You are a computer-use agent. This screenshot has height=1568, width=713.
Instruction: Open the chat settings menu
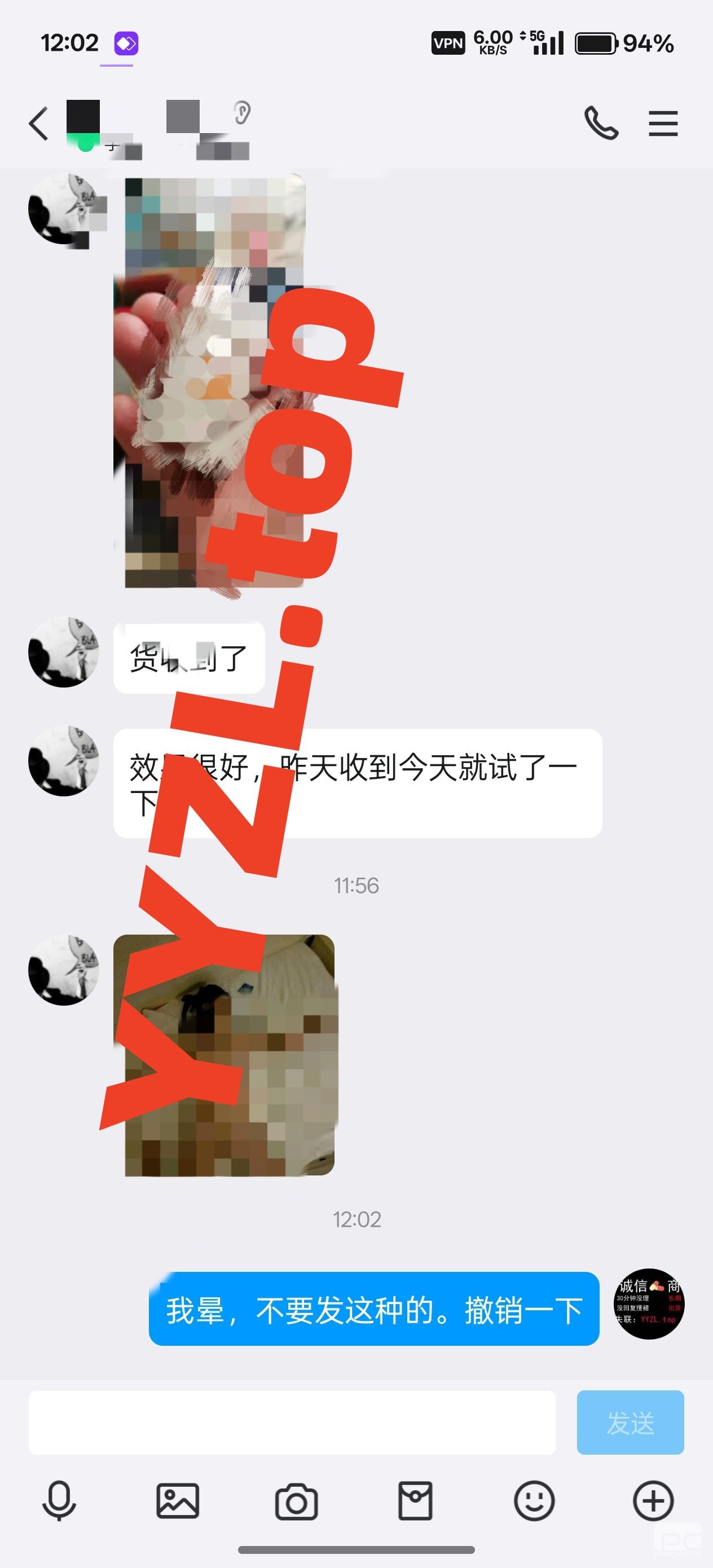(662, 124)
